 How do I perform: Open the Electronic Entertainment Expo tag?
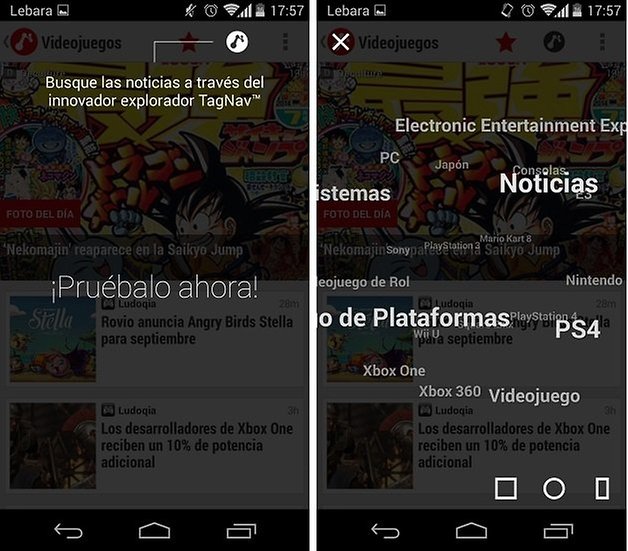click(x=509, y=125)
